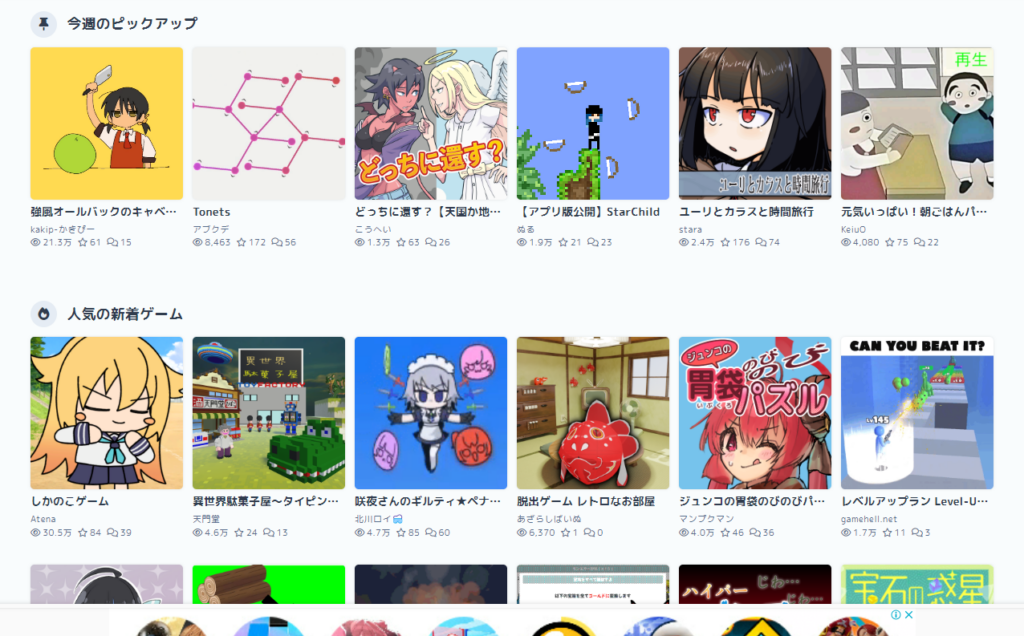Open ジュンコの胃袋のびのびパズル game
The height and width of the screenshot is (636, 1024).
click(x=754, y=412)
